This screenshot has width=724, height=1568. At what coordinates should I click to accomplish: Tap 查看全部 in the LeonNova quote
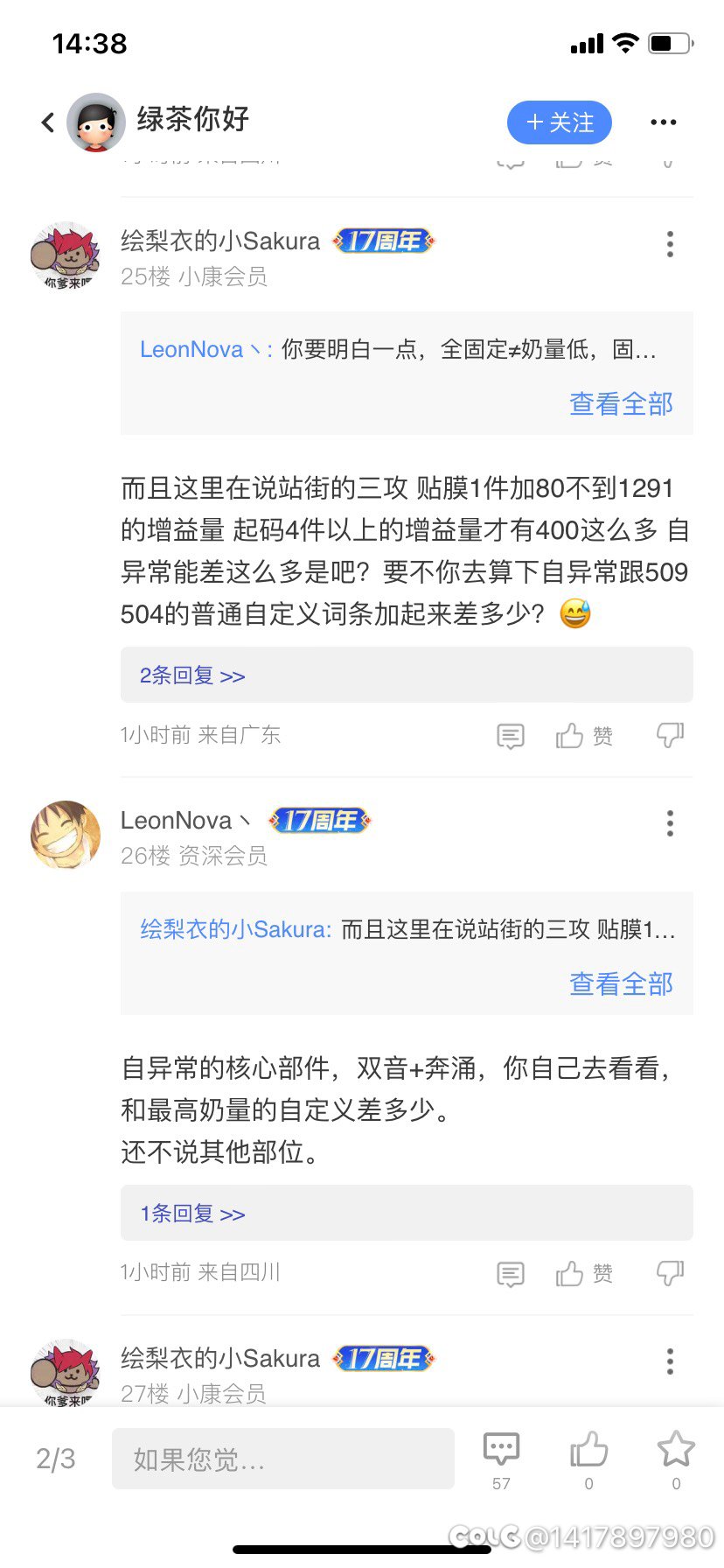pyautogui.click(x=621, y=403)
